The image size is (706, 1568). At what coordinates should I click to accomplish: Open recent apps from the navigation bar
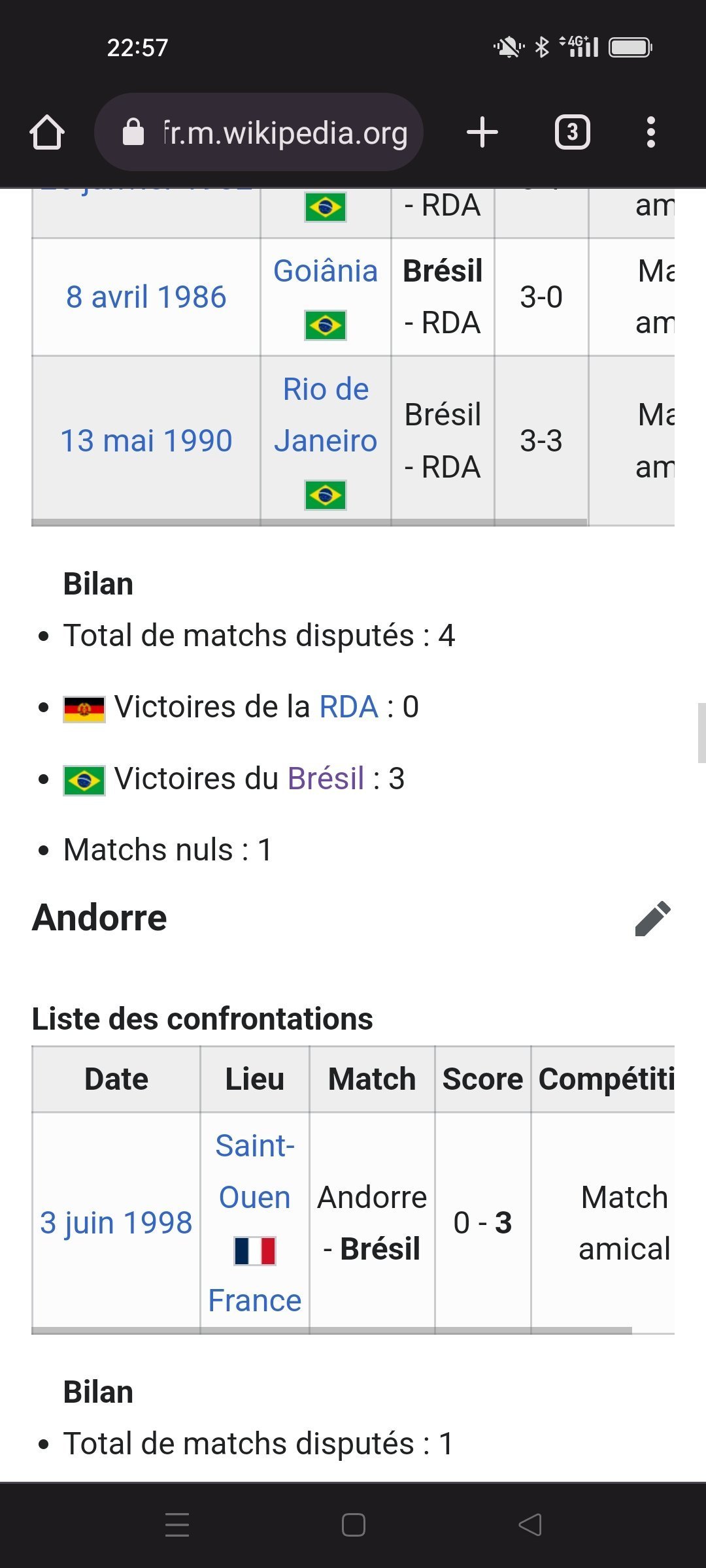(x=176, y=1525)
